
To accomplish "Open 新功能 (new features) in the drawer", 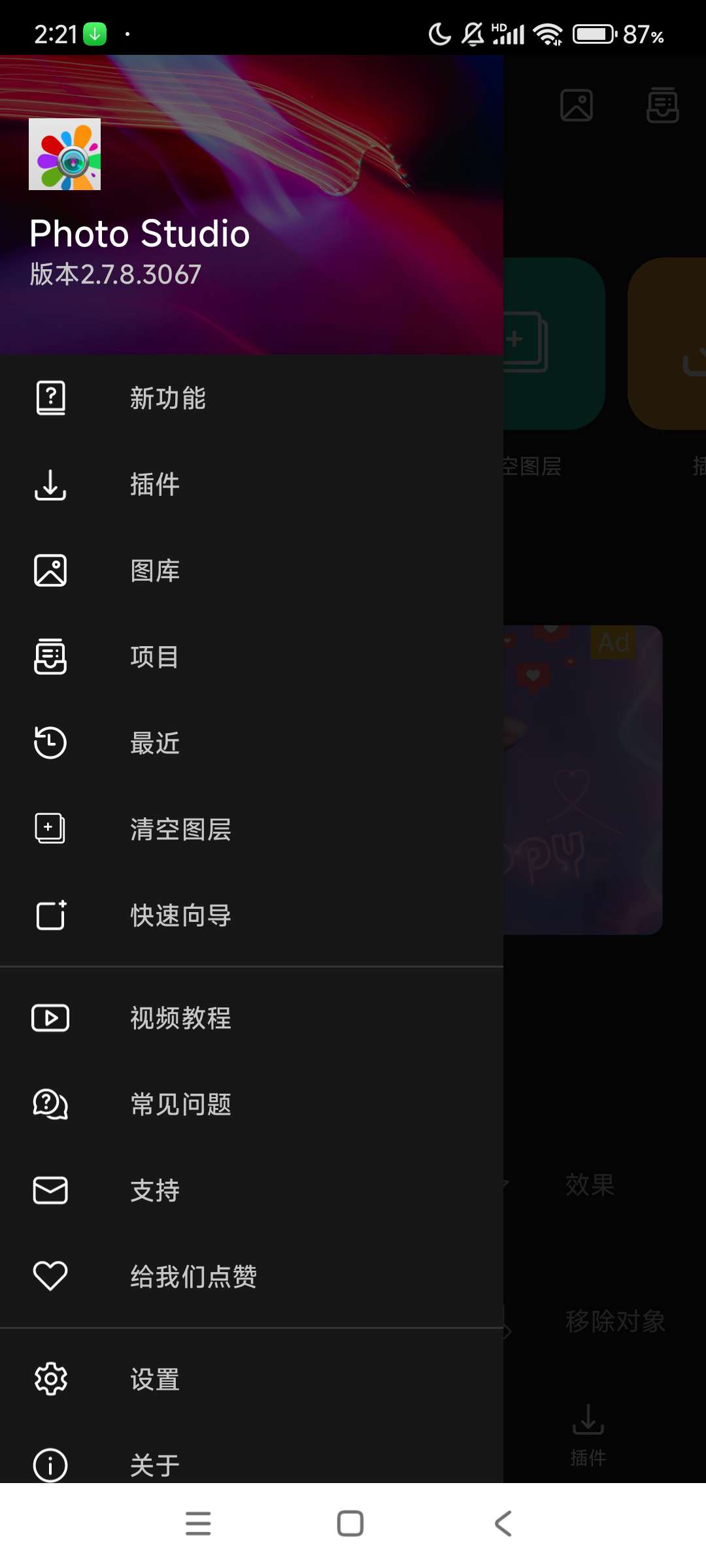I will point(167,399).
